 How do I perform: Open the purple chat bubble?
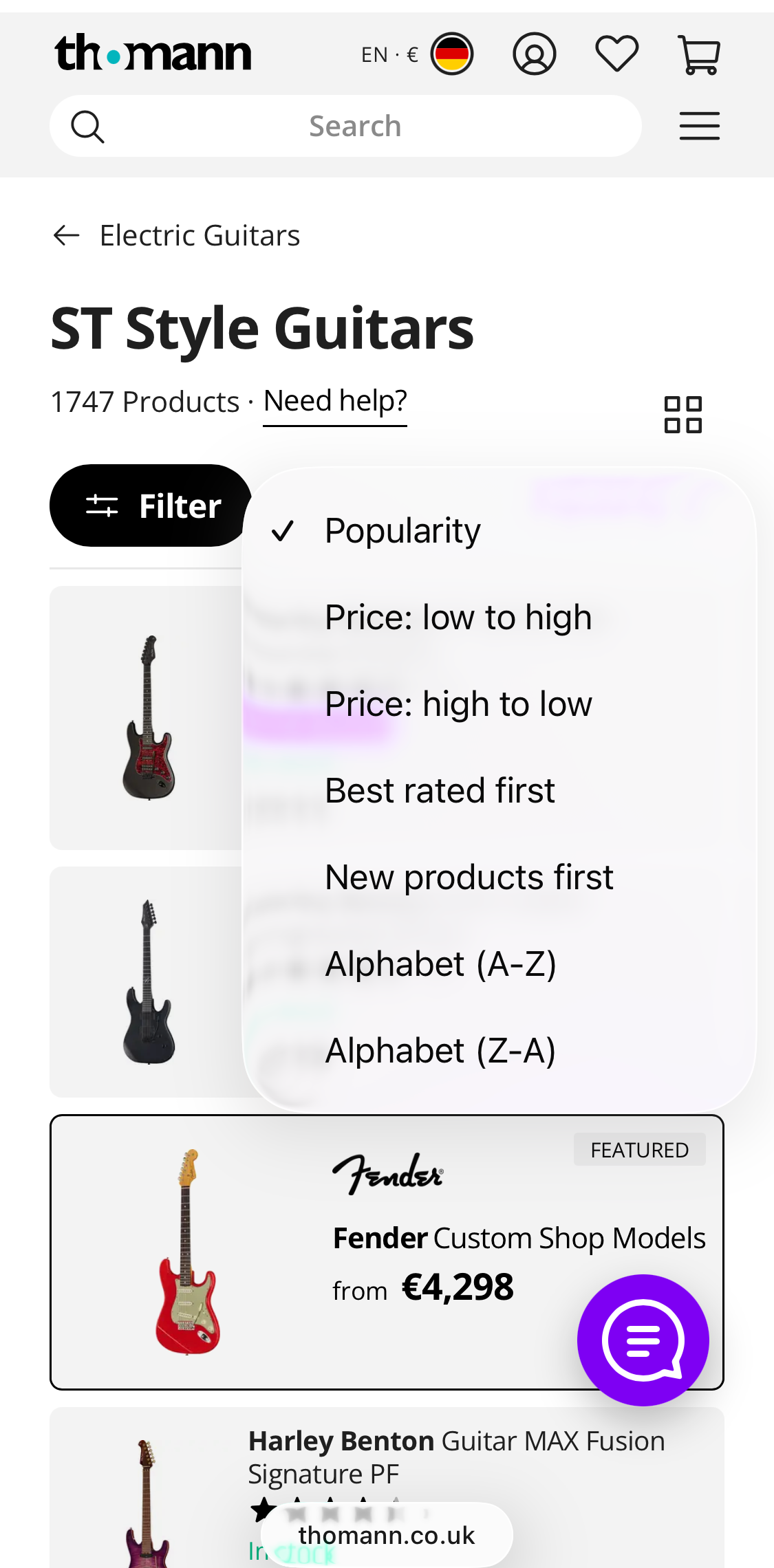643,1339
